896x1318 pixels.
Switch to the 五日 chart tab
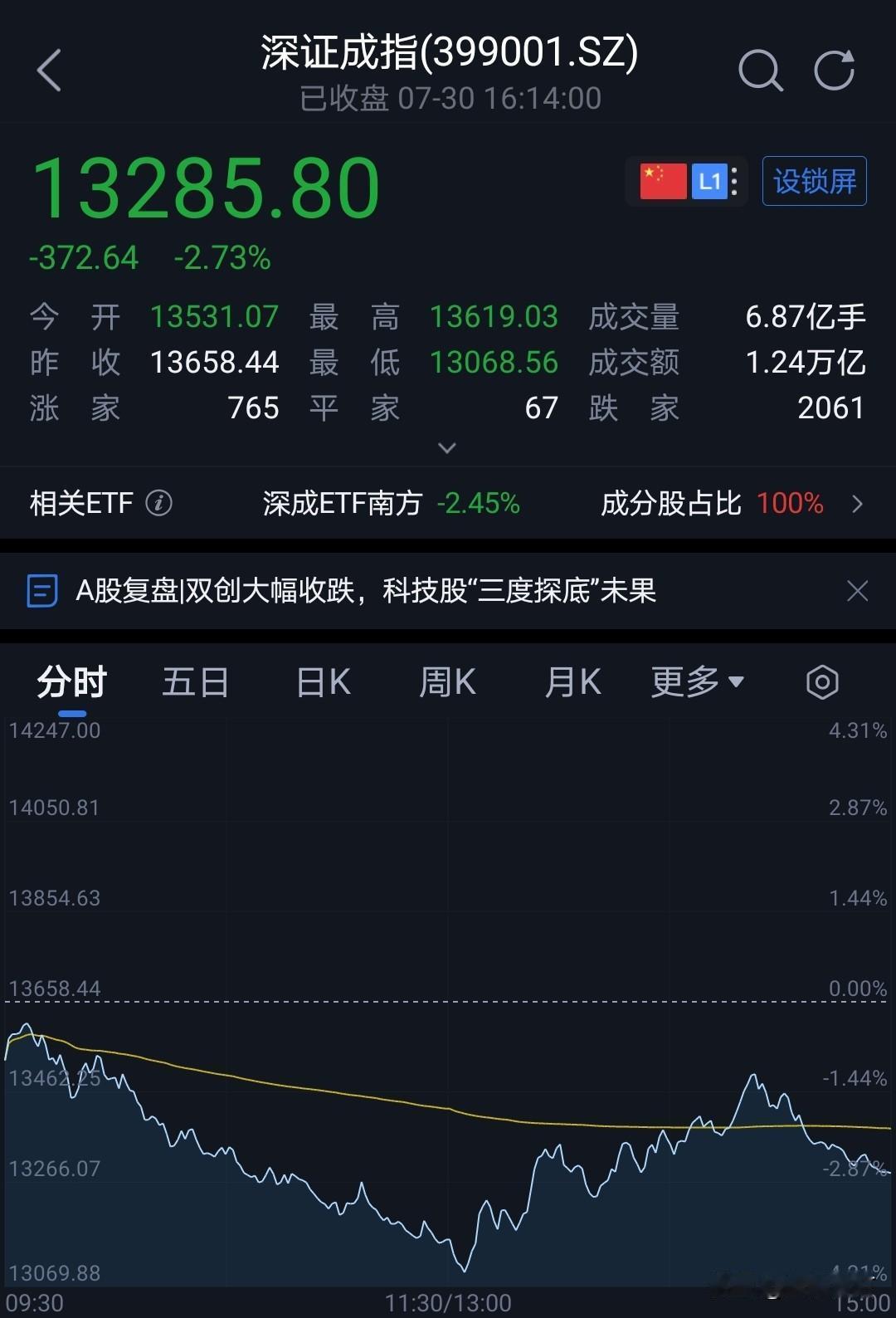196,682
